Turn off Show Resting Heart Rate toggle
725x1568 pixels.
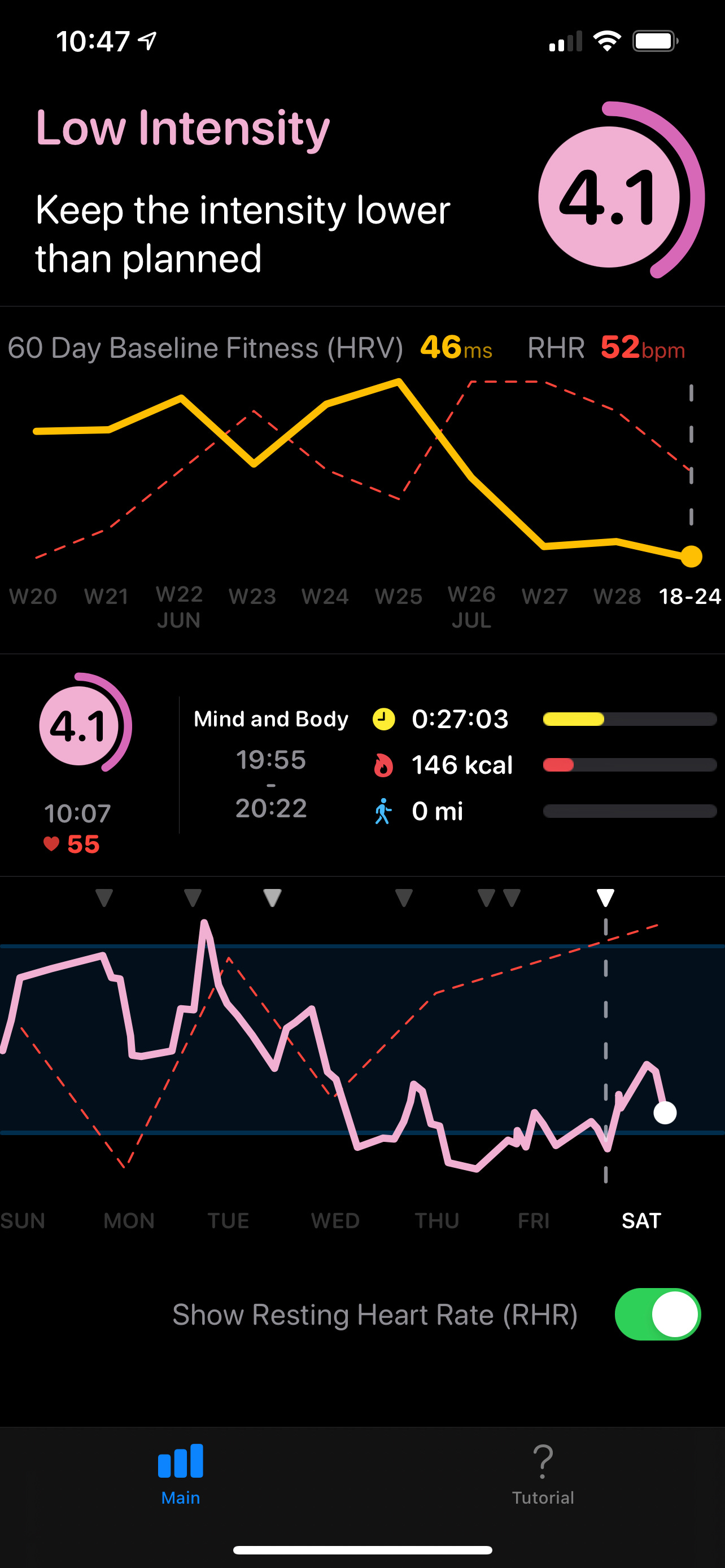click(657, 1314)
